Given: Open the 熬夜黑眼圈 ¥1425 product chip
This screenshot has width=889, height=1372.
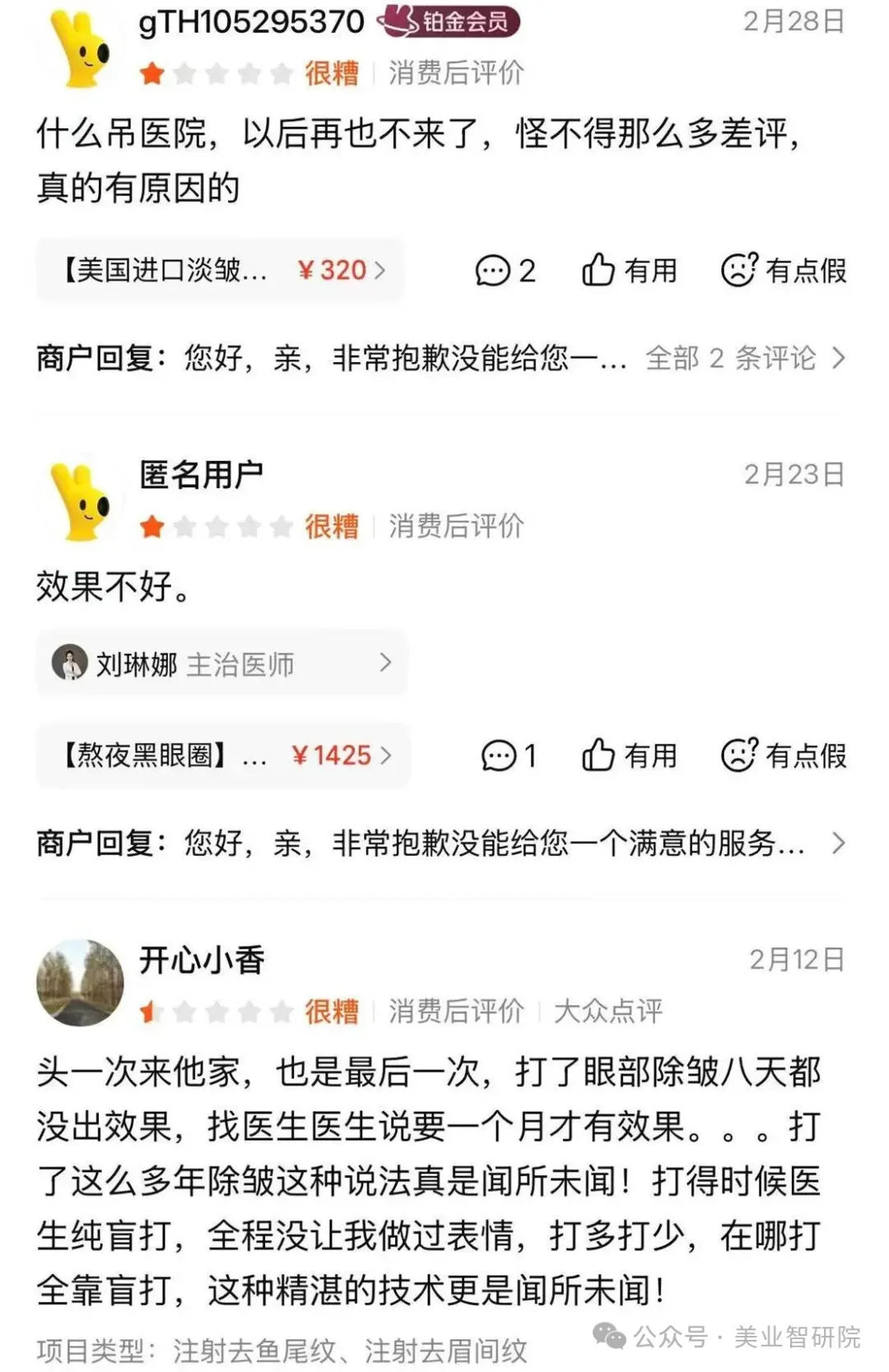Looking at the screenshot, I should (222, 755).
